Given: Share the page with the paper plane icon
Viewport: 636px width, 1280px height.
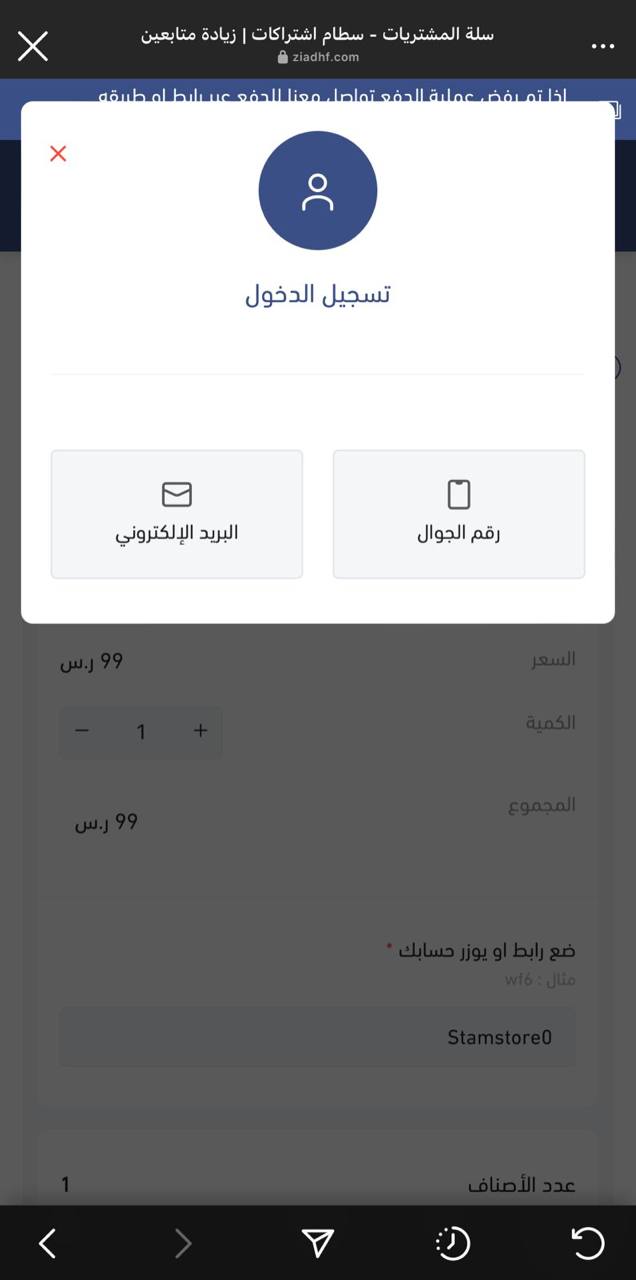Looking at the screenshot, I should (x=317, y=1243).
